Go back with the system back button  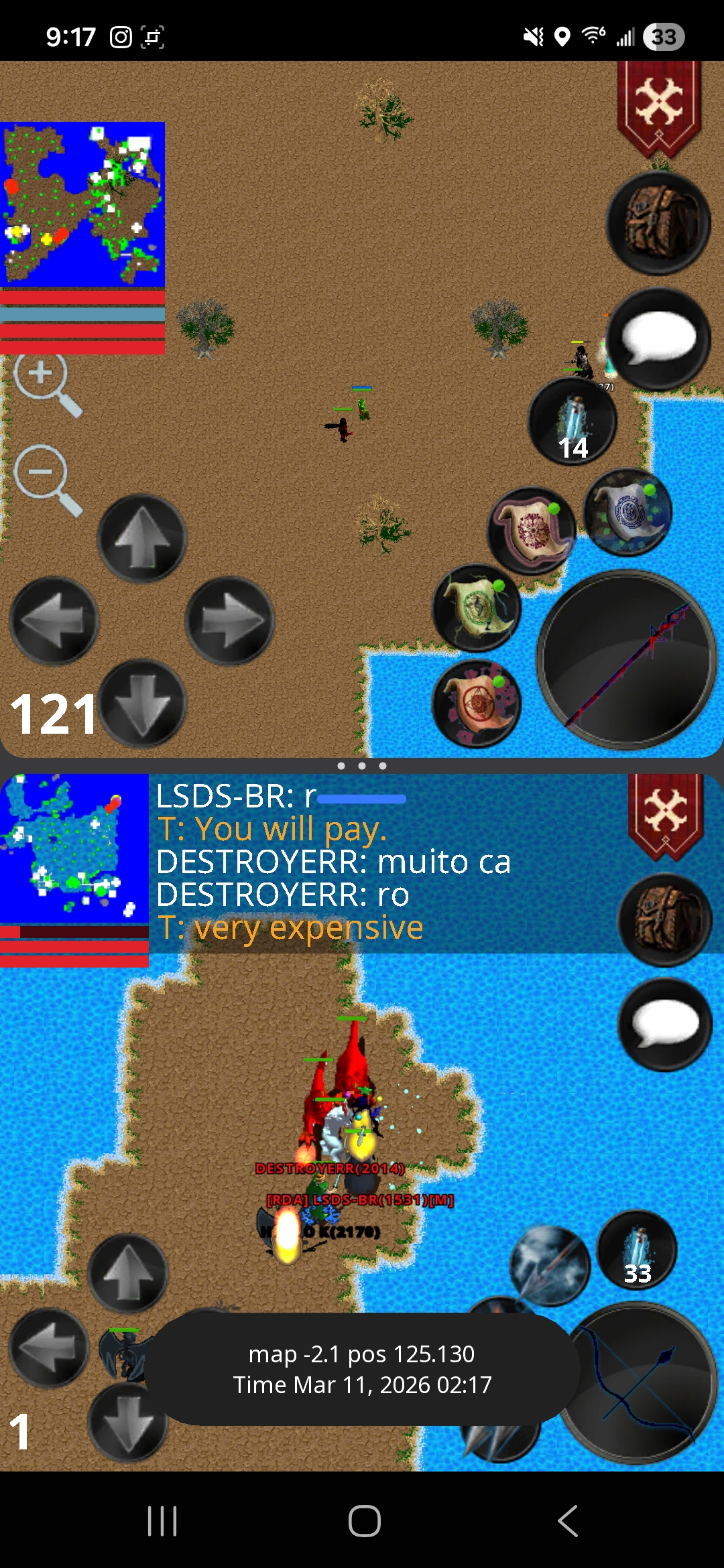click(568, 1521)
